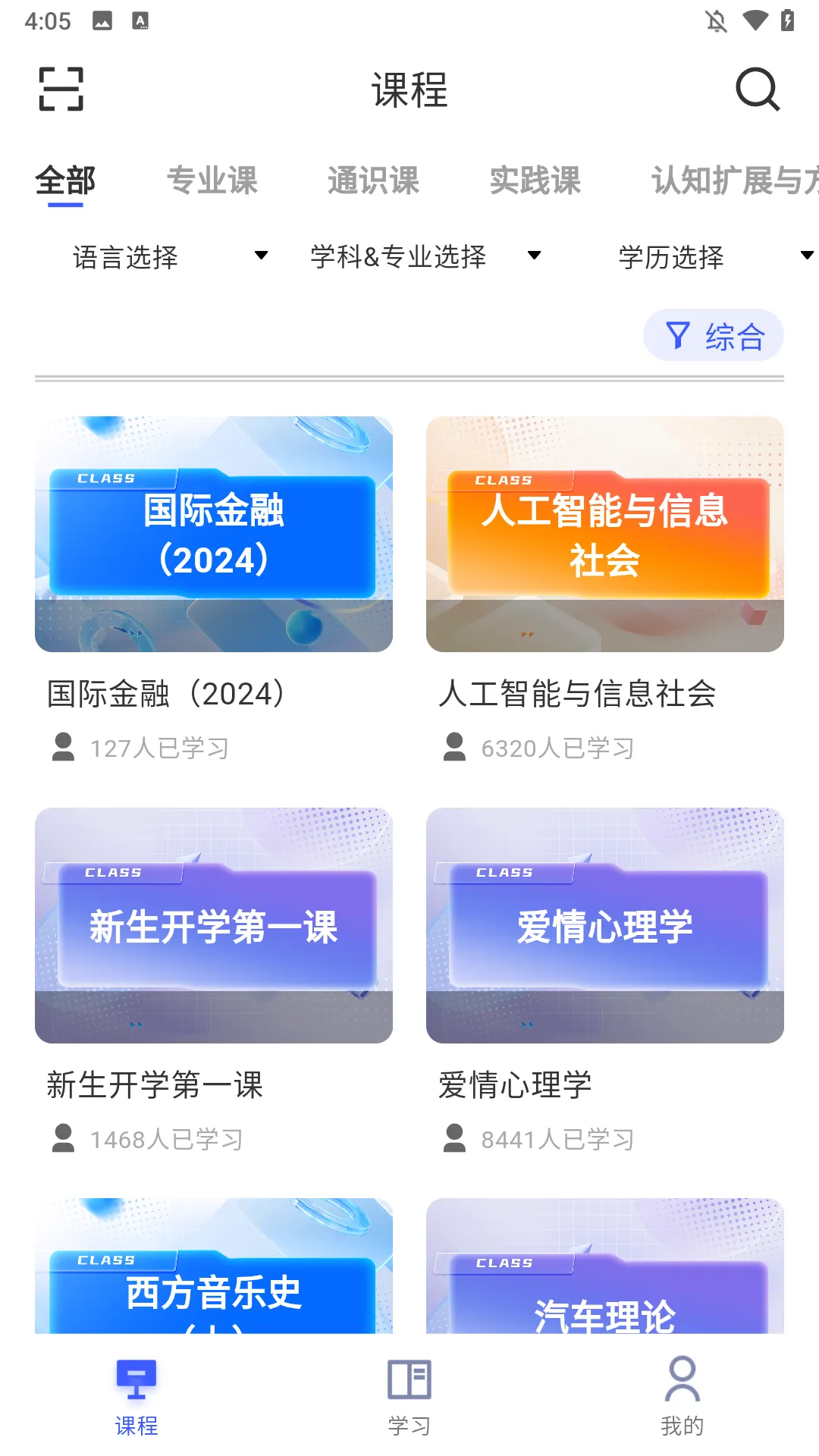Toggle Wi-Fi via the status bar icon

point(754,21)
